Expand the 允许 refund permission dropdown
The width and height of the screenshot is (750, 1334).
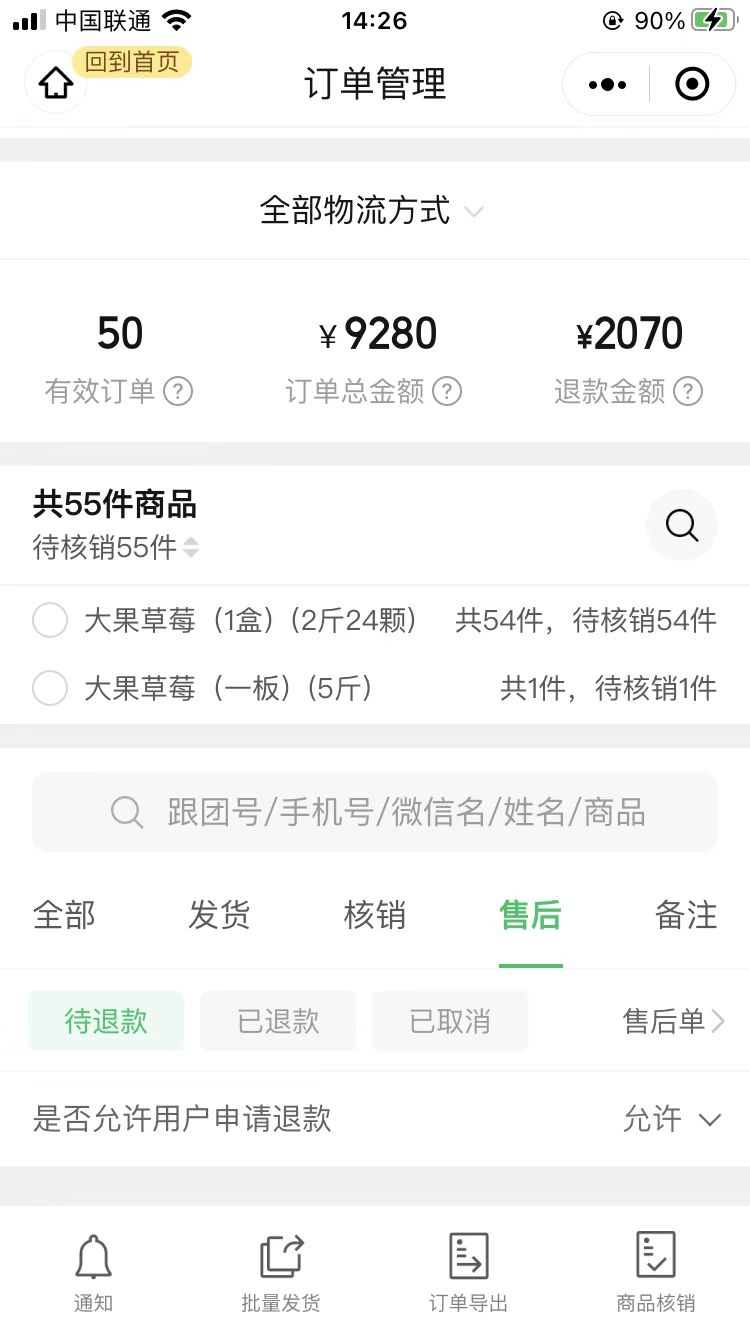click(x=672, y=1119)
